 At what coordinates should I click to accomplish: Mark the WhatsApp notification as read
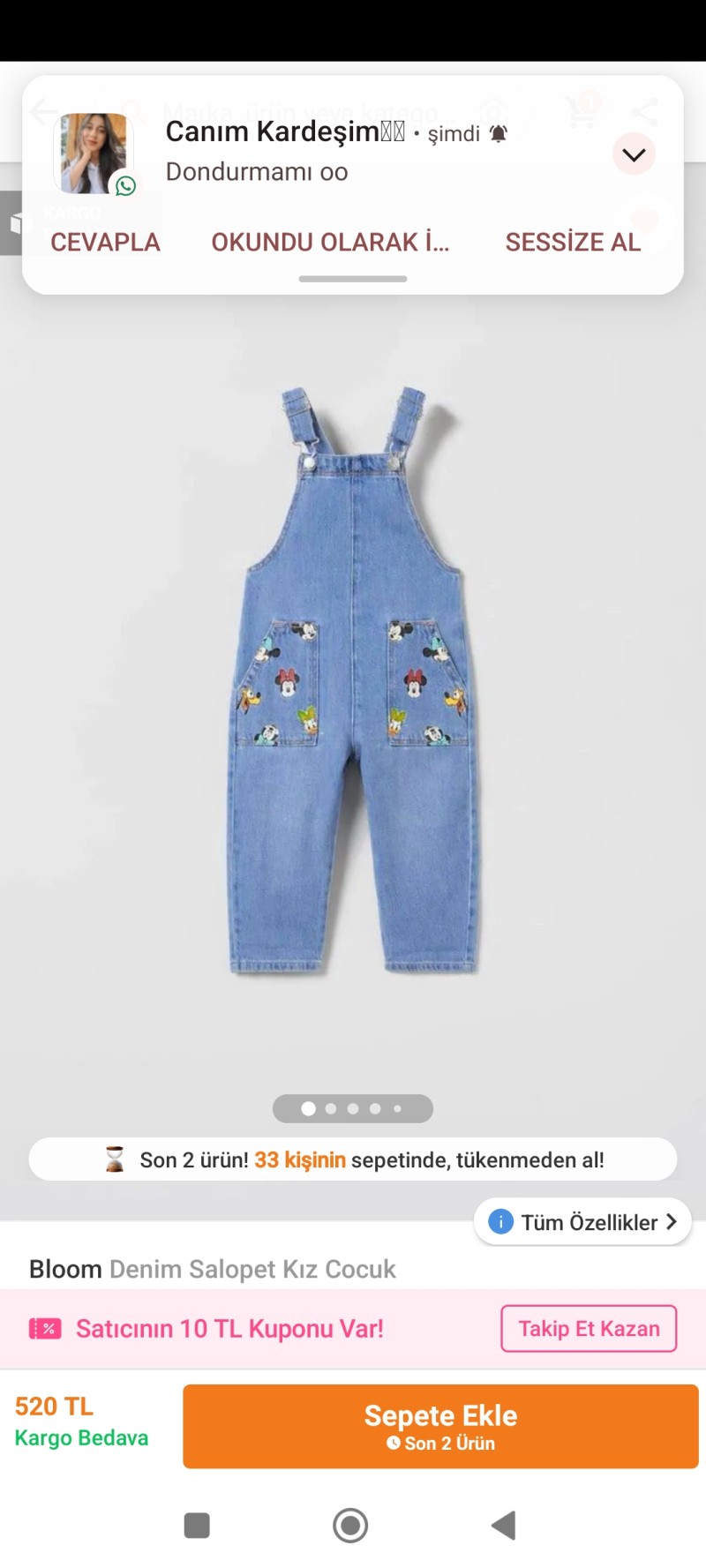coord(330,242)
